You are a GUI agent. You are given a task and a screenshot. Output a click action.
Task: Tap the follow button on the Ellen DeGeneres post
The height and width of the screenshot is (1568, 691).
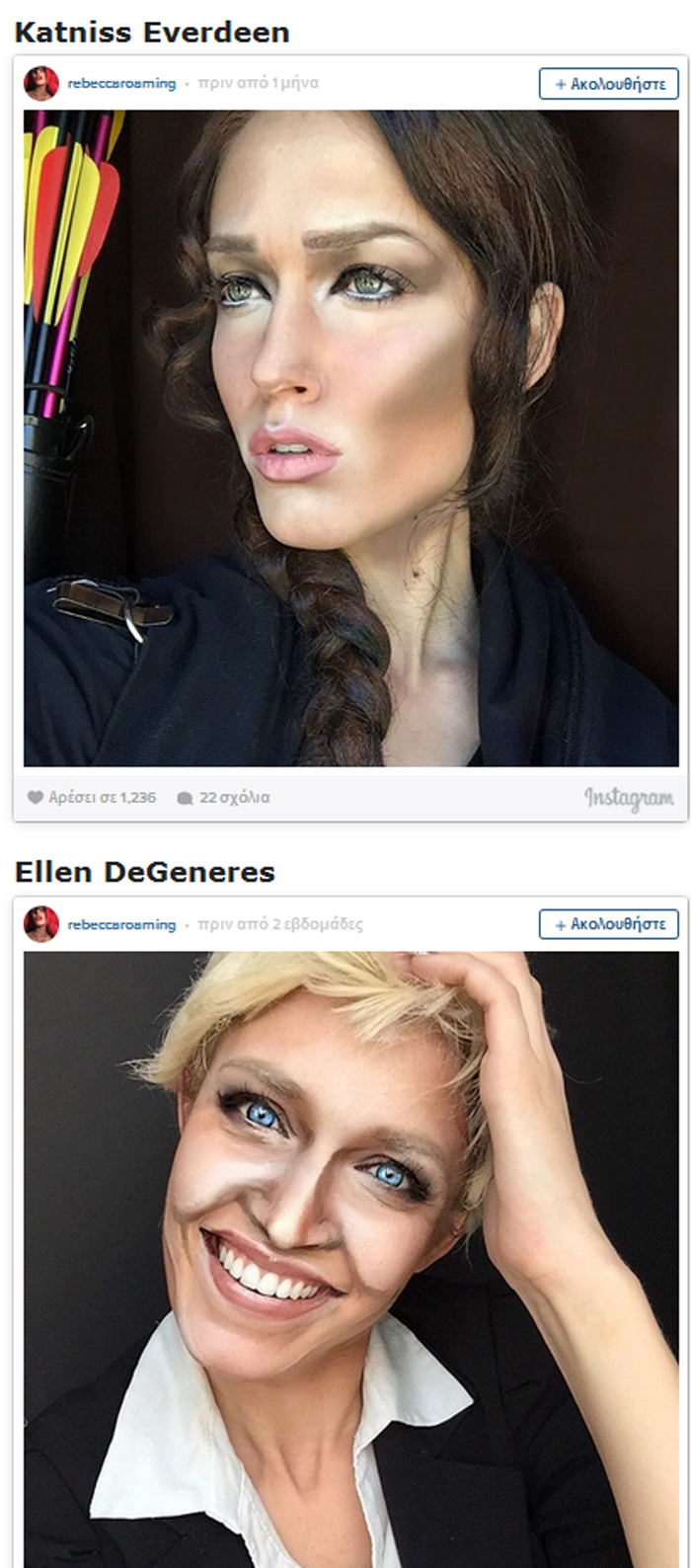[608, 924]
